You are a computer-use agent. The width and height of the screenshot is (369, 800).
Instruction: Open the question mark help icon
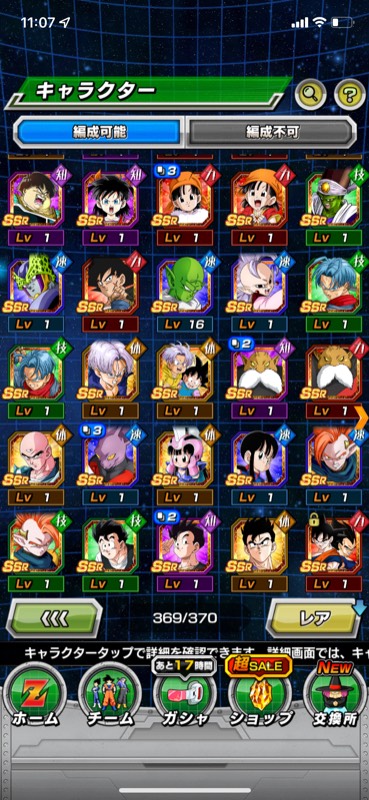[x=350, y=94]
